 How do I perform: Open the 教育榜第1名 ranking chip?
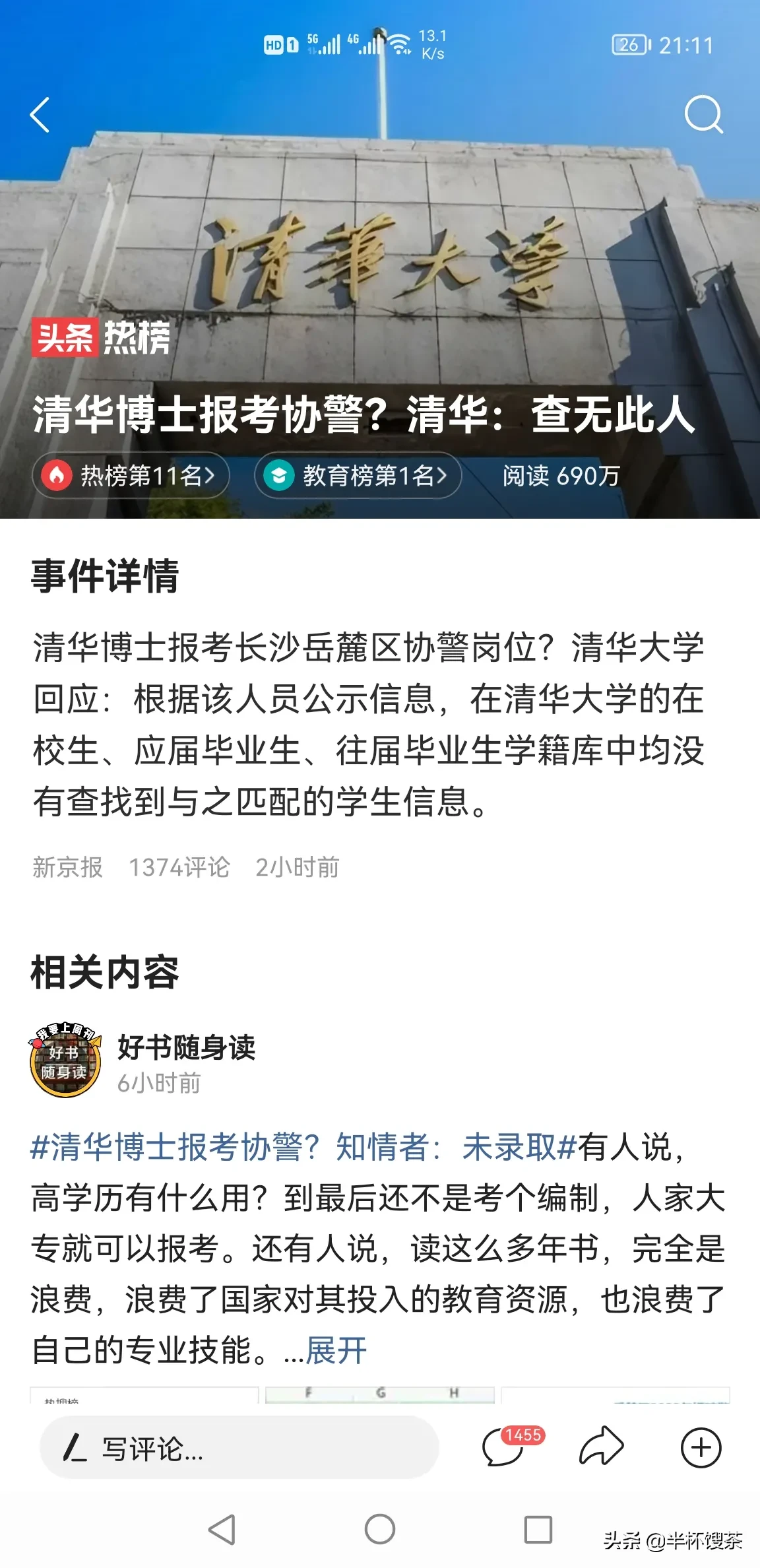(x=358, y=475)
